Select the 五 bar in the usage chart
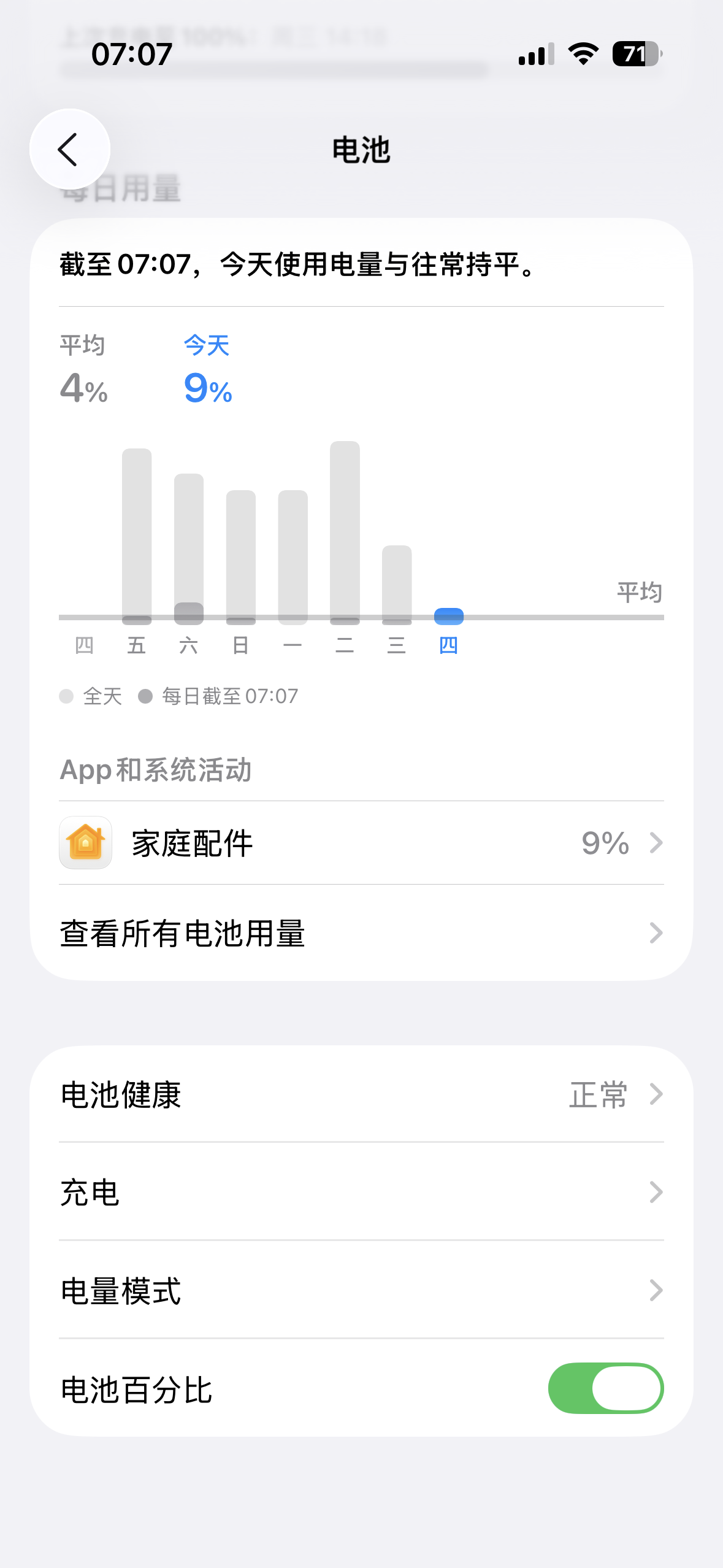The image size is (723, 1568). click(137, 535)
